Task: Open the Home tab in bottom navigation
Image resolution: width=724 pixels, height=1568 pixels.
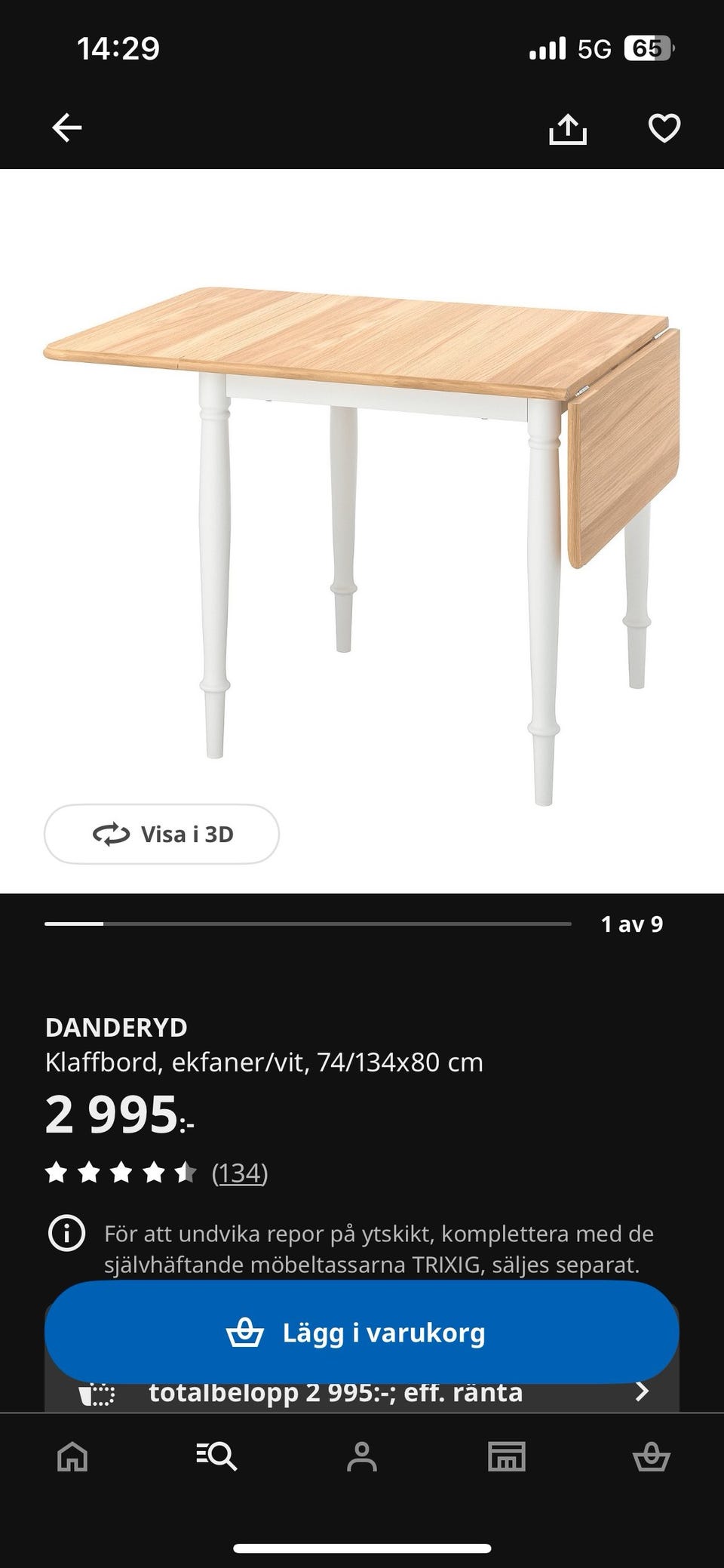Action: click(x=72, y=1457)
